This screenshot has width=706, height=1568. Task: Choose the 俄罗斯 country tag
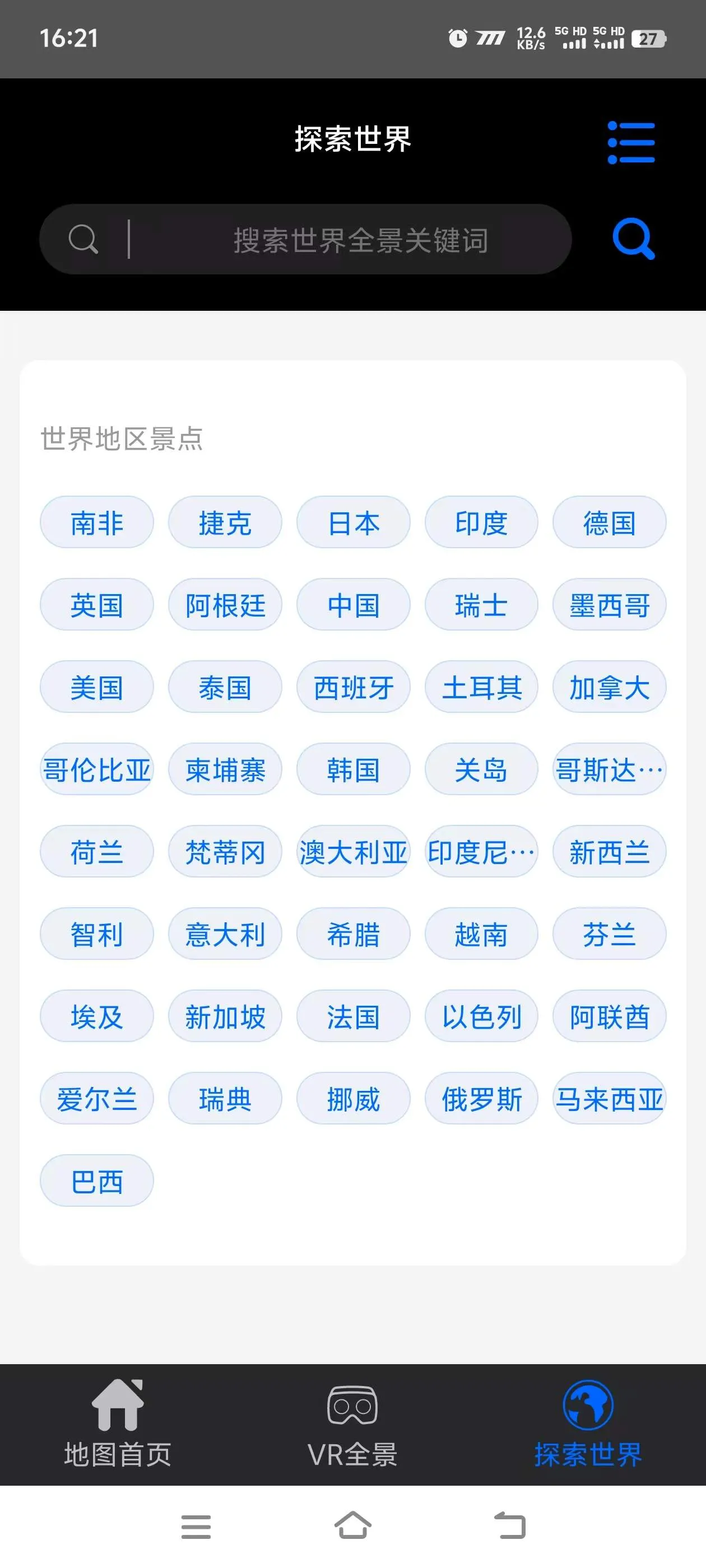(481, 1098)
